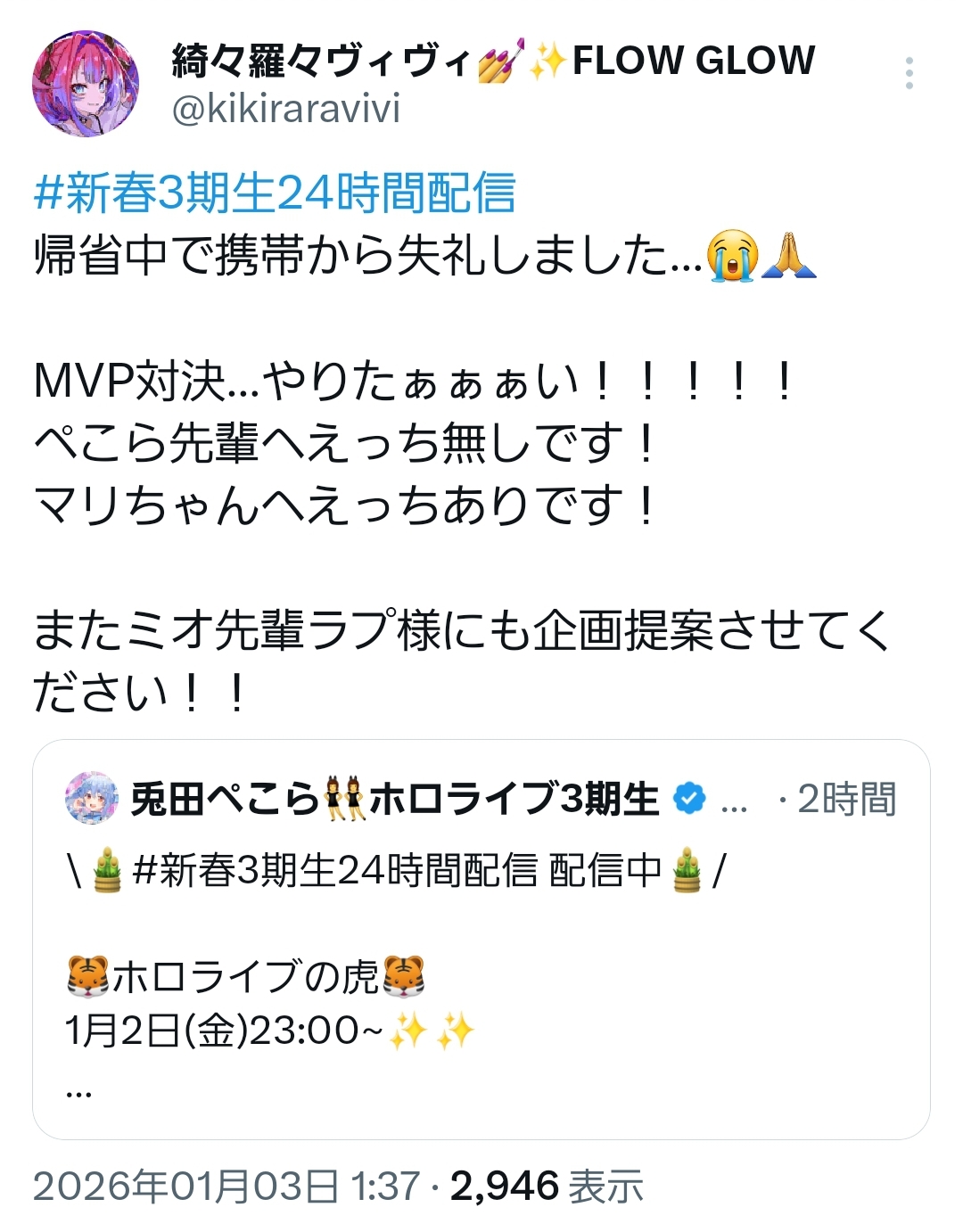The width and height of the screenshot is (963, 1232).
Task: Tap the #新春3期生24時間配信 hashtag
Action: coord(275,193)
